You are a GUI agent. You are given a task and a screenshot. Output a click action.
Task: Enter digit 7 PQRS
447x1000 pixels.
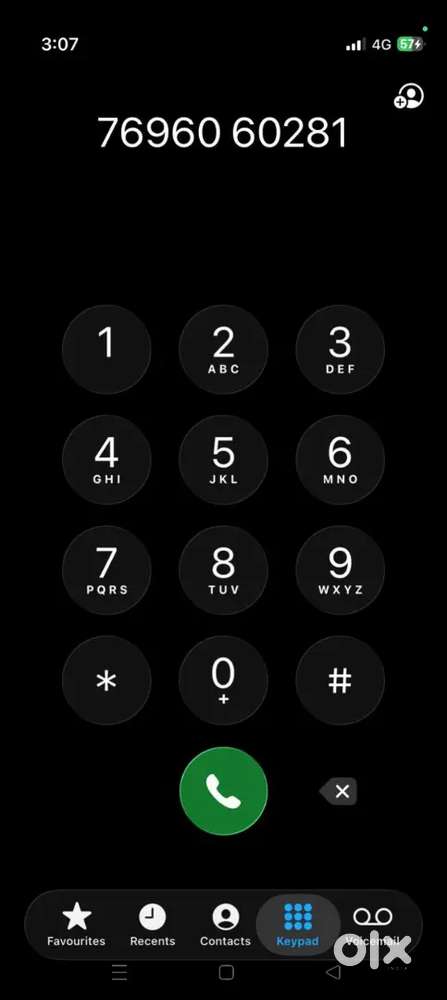pos(106,570)
